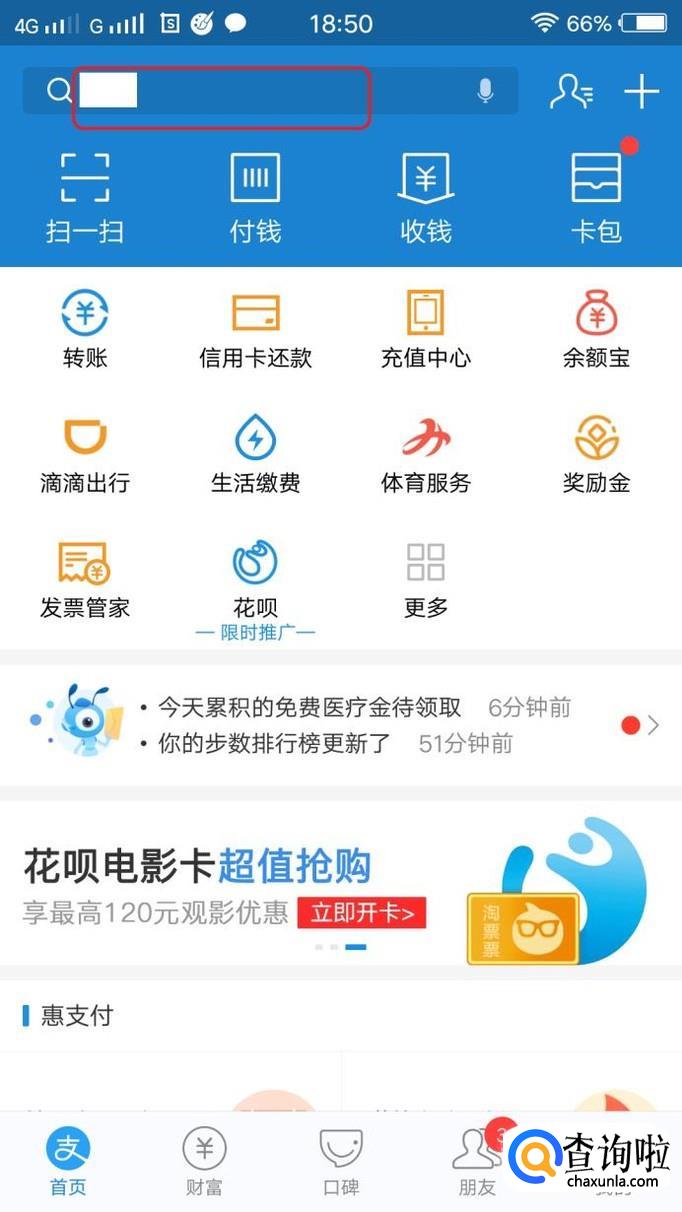The width and height of the screenshot is (682, 1212).
Task: Switch to the 口碑 tab
Action: pos(340,1160)
